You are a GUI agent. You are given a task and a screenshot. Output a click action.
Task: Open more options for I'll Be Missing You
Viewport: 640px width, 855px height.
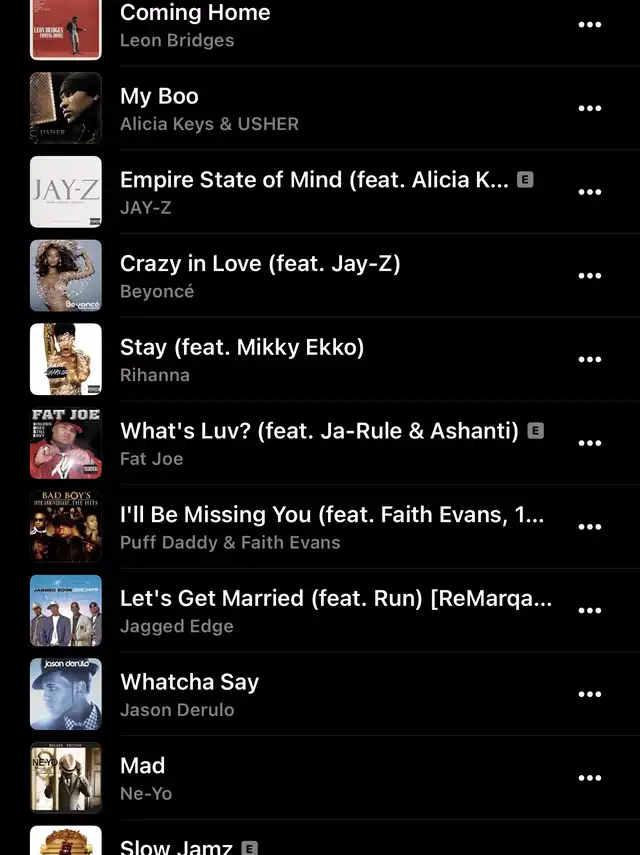(590, 527)
